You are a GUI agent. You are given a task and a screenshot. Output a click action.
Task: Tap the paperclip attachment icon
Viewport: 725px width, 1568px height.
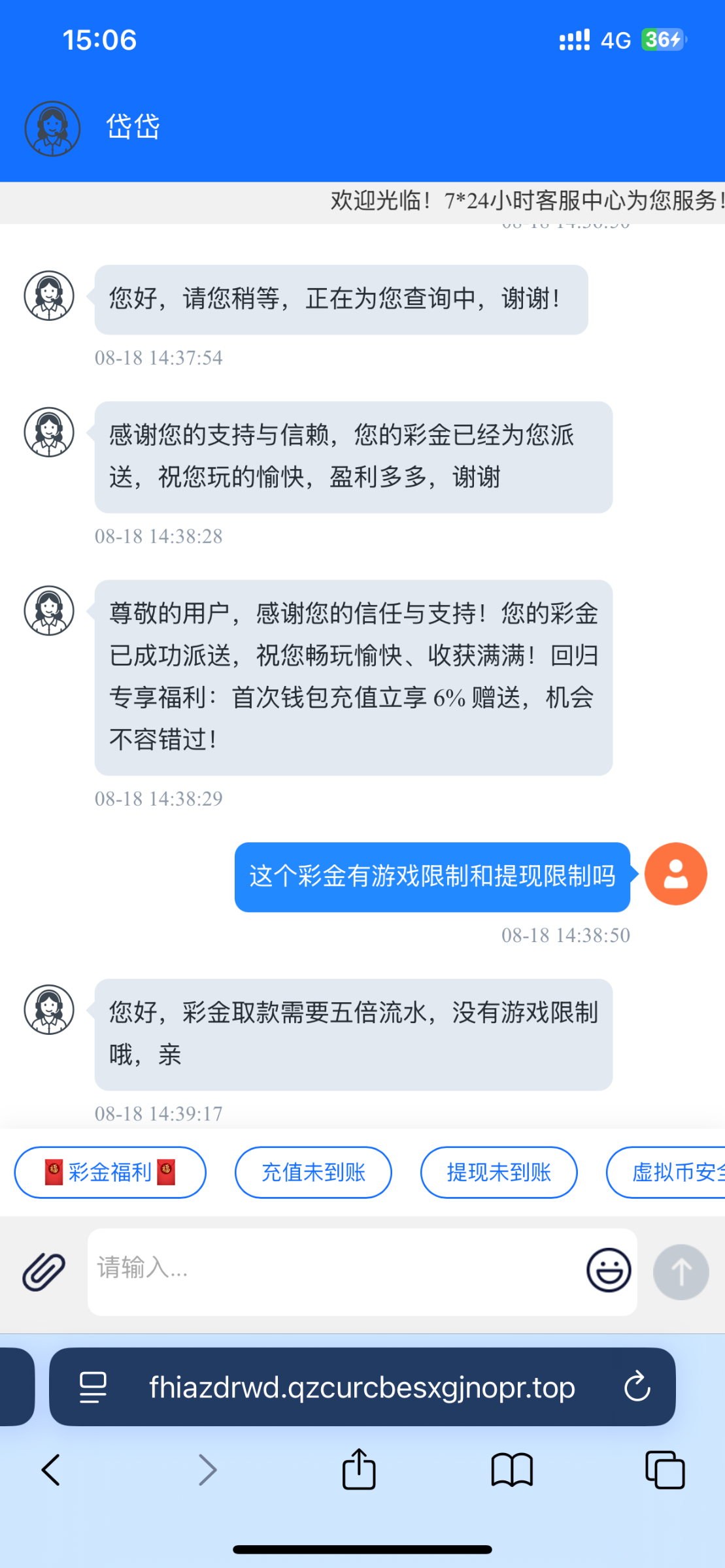point(44,1271)
